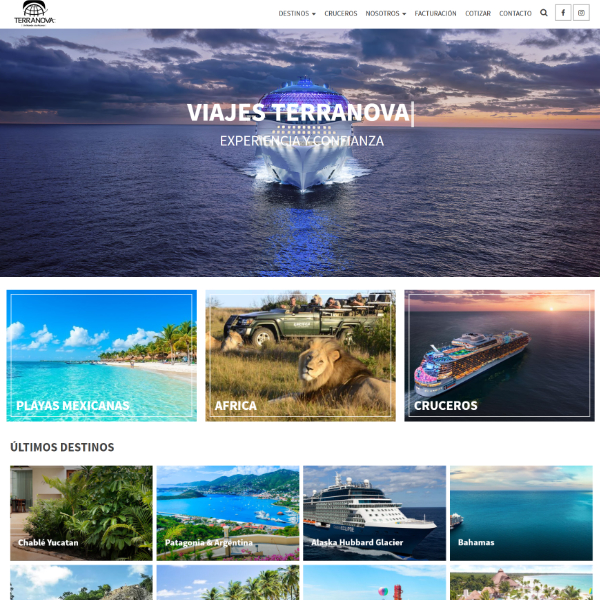Open the Playas Mexicanas category card
Viewport: 600px width, 600px height.
pyautogui.click(x=102, y=355)
